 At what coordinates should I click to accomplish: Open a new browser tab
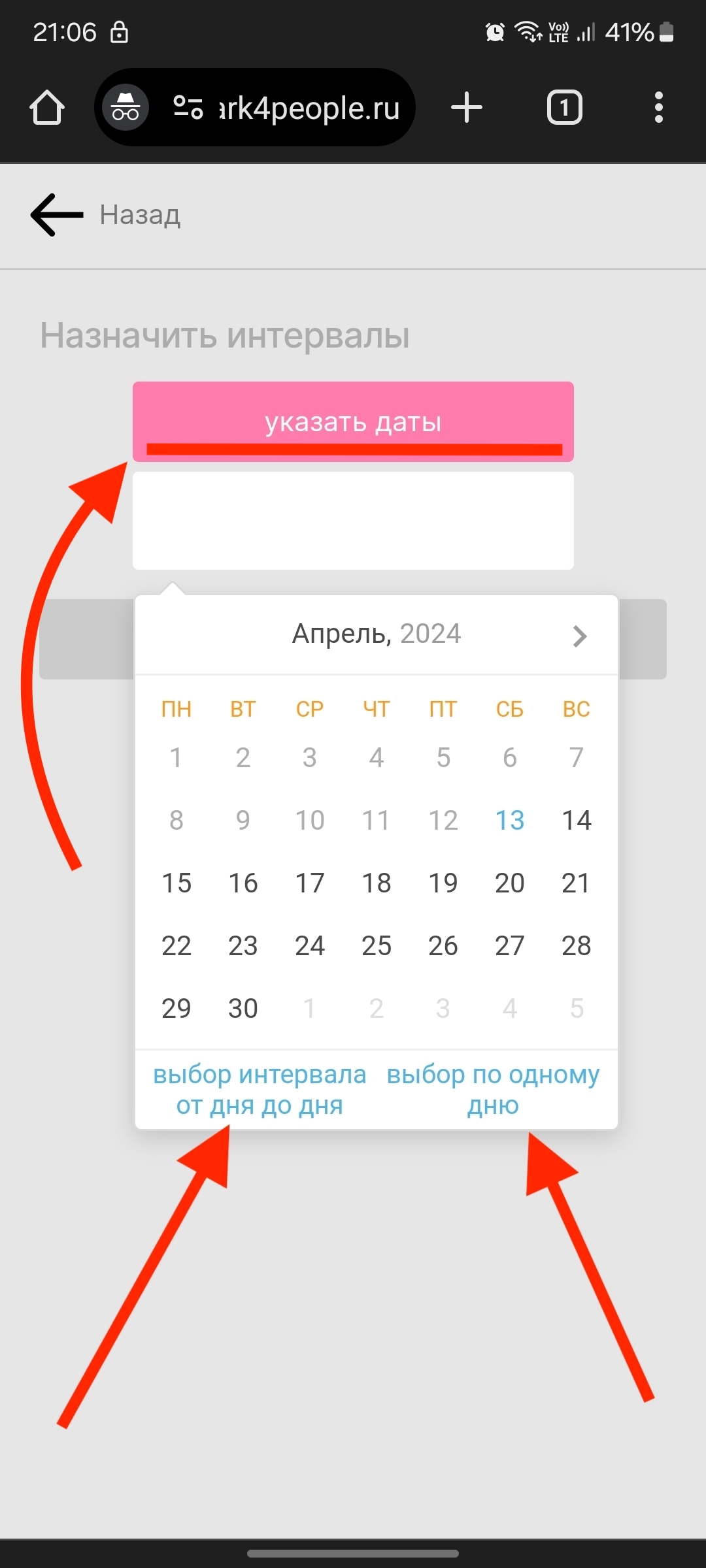[467, 107]
